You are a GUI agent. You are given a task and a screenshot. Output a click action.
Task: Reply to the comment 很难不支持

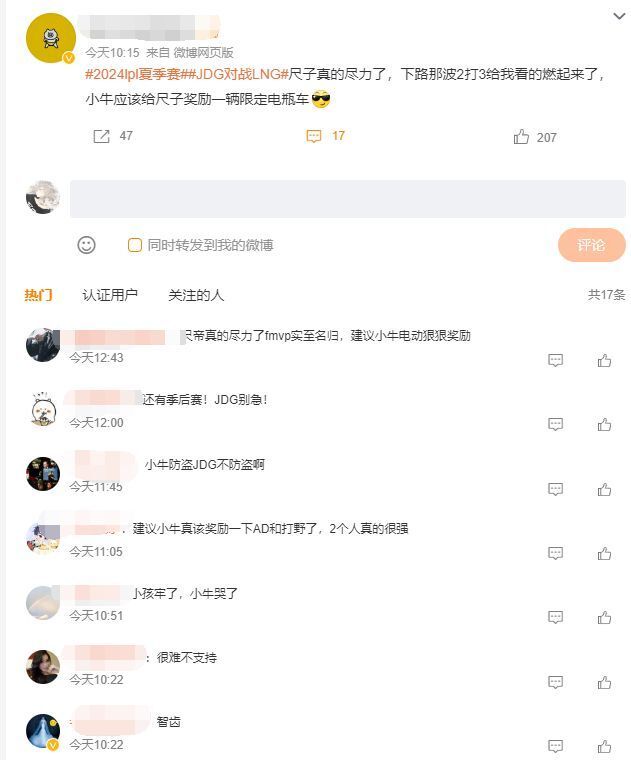pos(556,682)
